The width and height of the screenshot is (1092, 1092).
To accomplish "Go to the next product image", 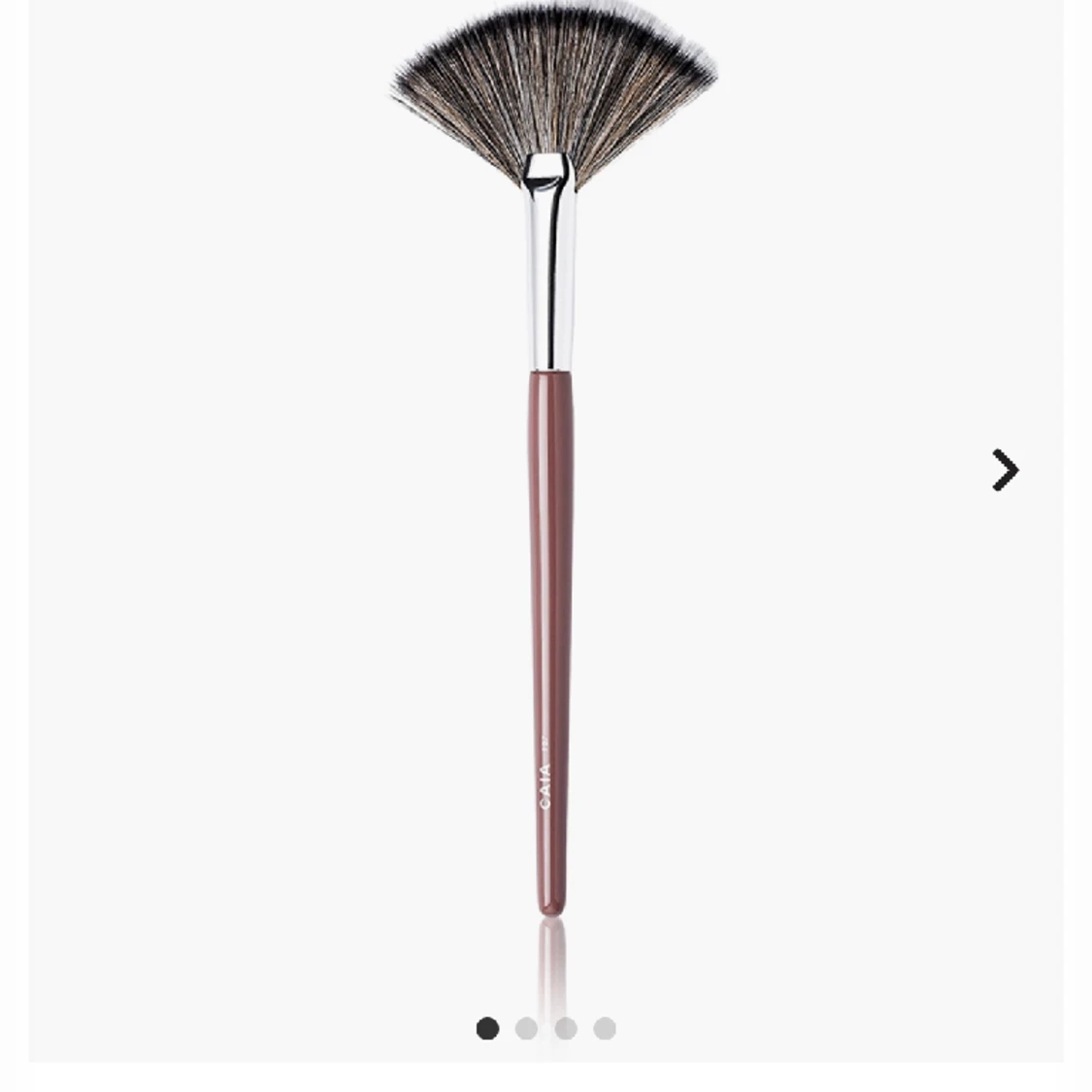I will click(x=1005, y=471).
